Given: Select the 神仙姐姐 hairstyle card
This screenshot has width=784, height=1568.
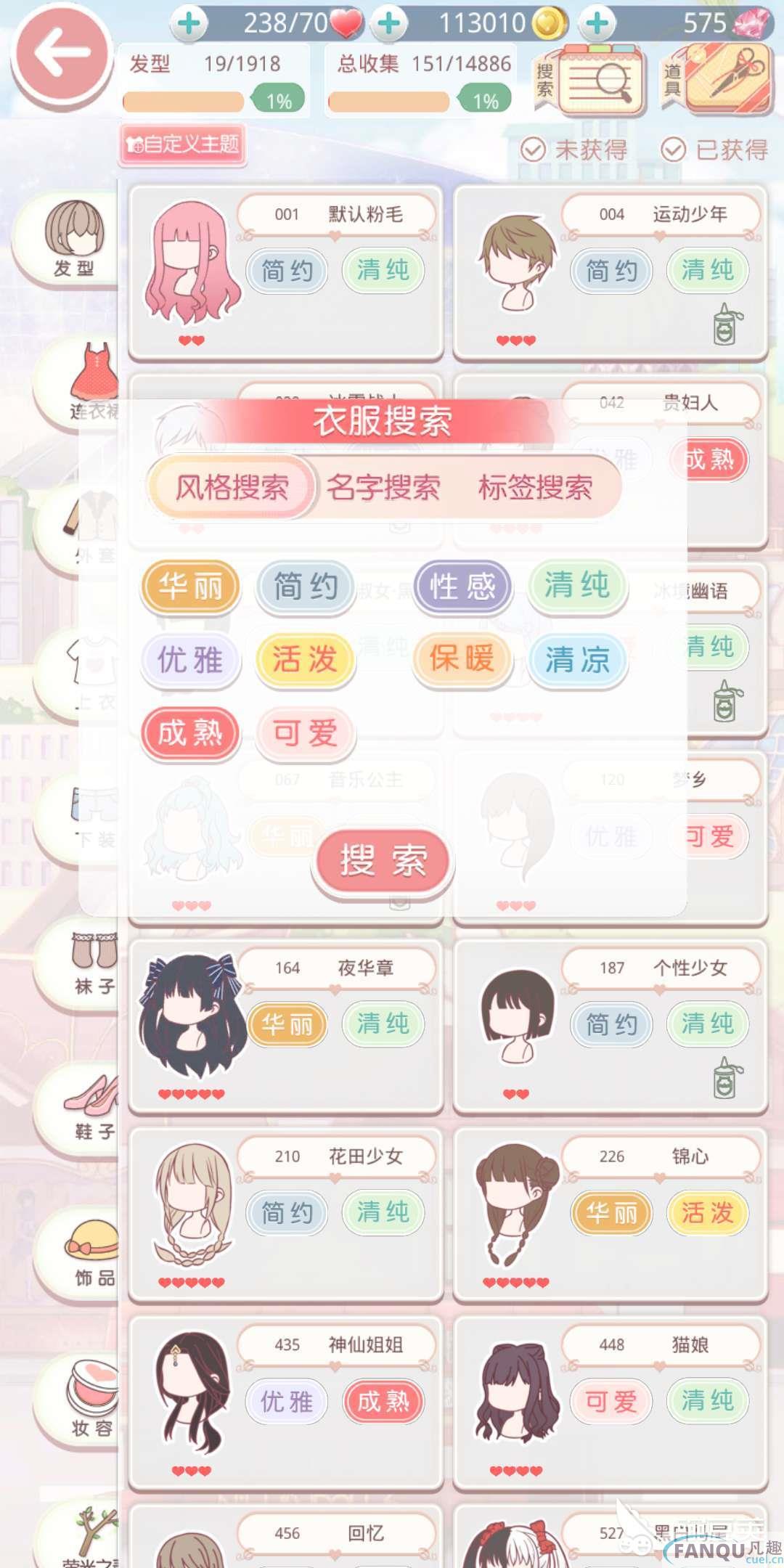Looking at the screenshot, I should coord(285,1402).
